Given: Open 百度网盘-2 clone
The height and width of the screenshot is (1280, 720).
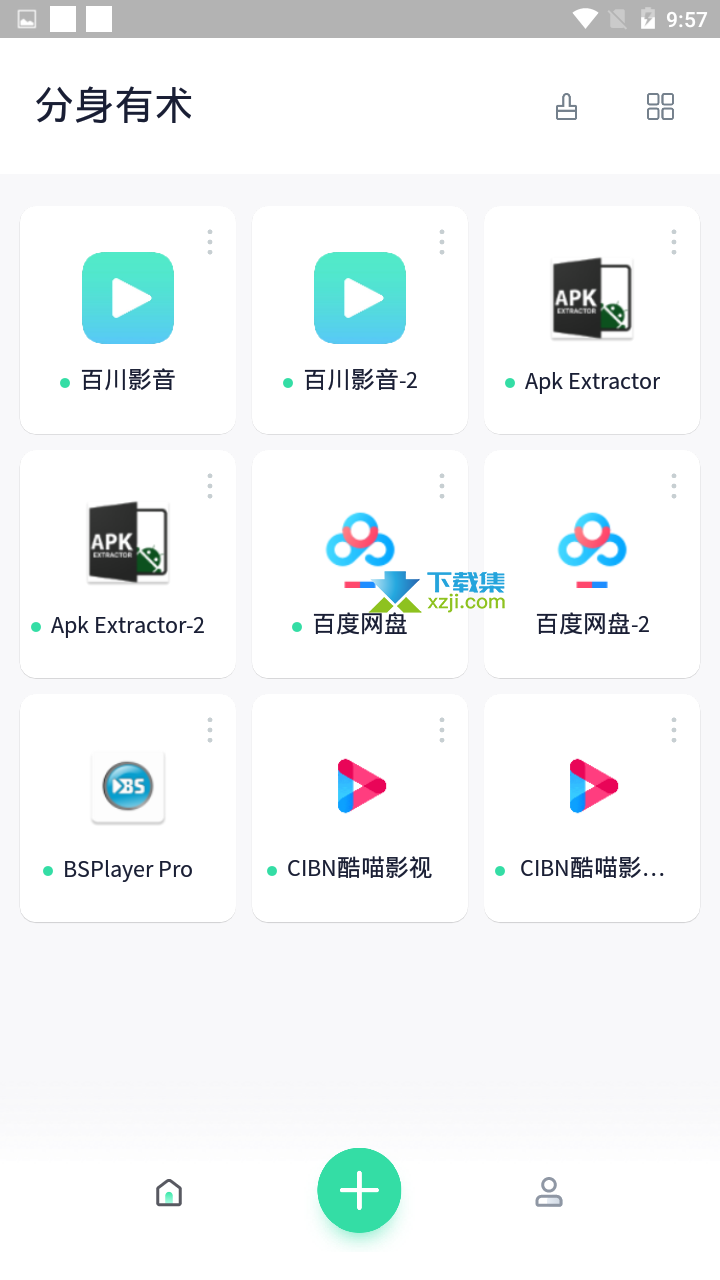Looking at the screenshot, I should [592, 564].
